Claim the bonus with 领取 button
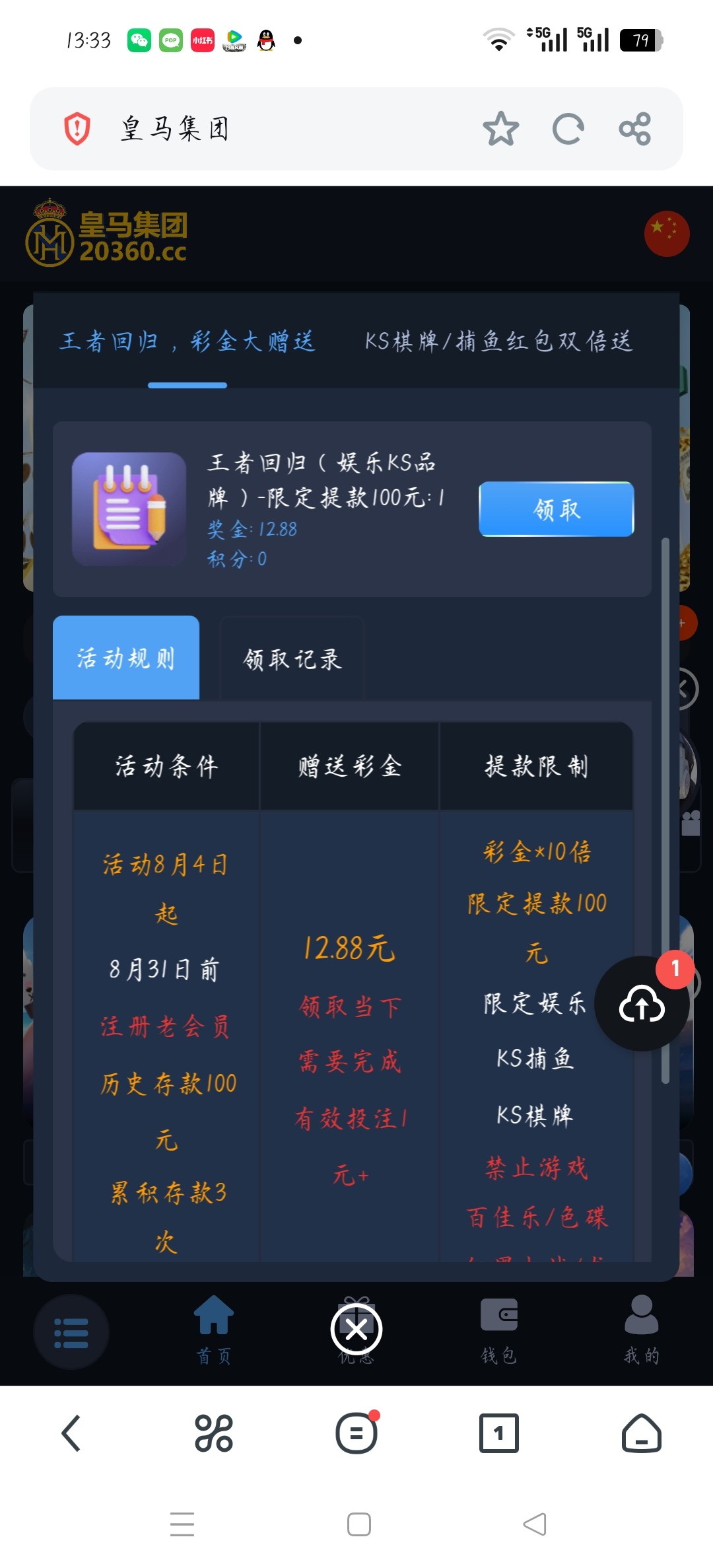Viewport: 713px width, 1568px height. coord(556,509)
